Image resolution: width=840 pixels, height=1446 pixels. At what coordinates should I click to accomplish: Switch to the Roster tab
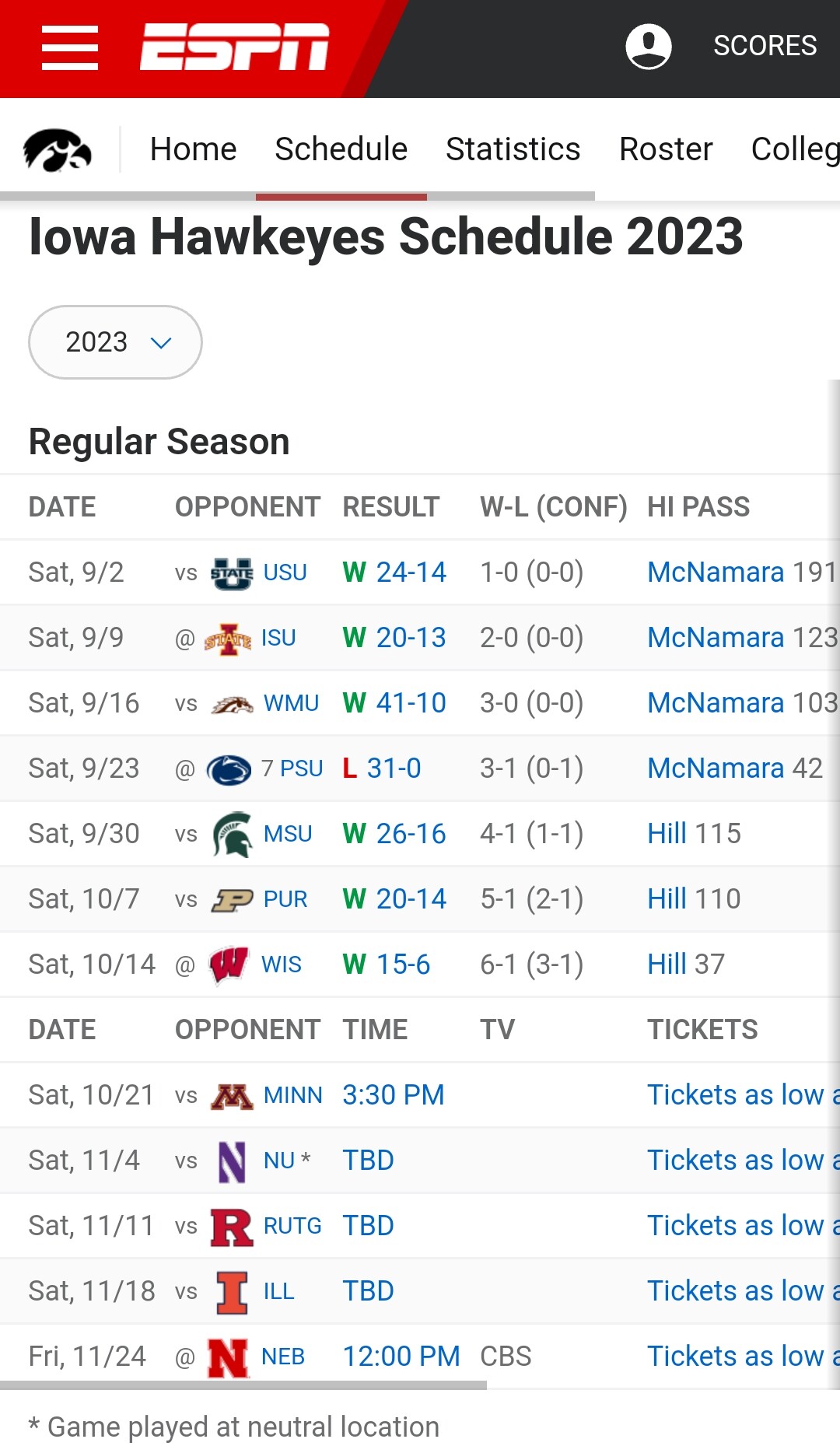tap(666, 149)
